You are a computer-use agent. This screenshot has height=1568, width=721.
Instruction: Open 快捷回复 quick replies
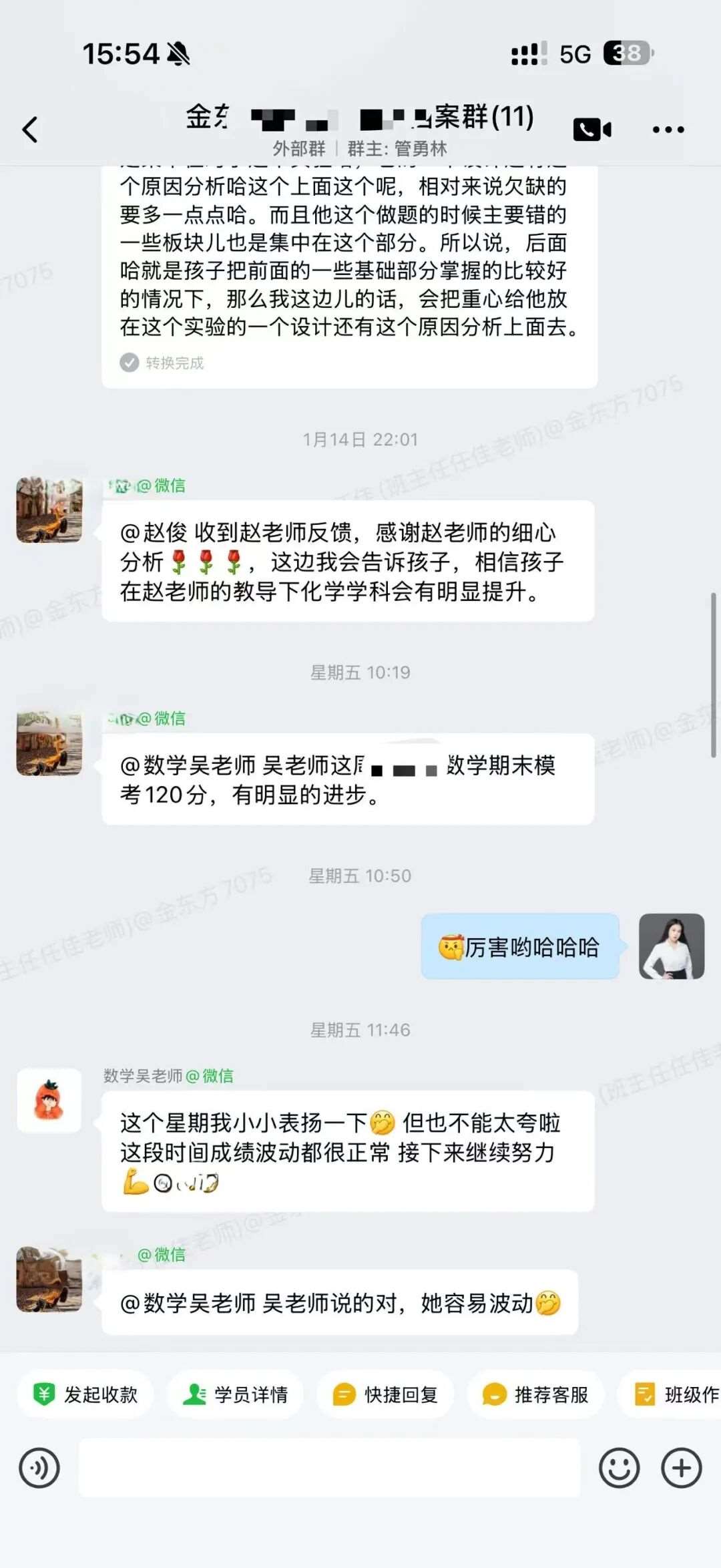coord(386,1394)
